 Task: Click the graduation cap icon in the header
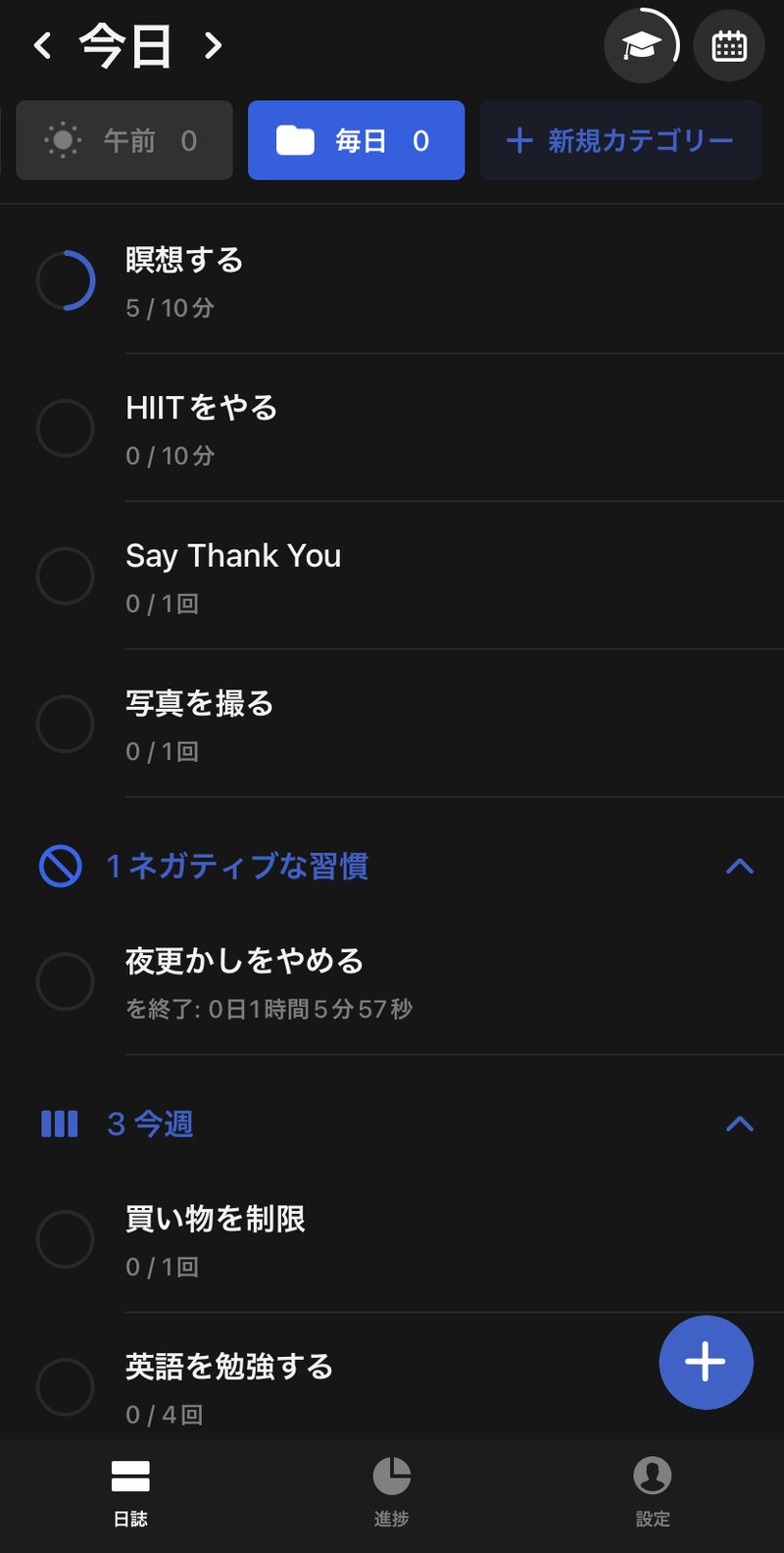tap(642, 44)
